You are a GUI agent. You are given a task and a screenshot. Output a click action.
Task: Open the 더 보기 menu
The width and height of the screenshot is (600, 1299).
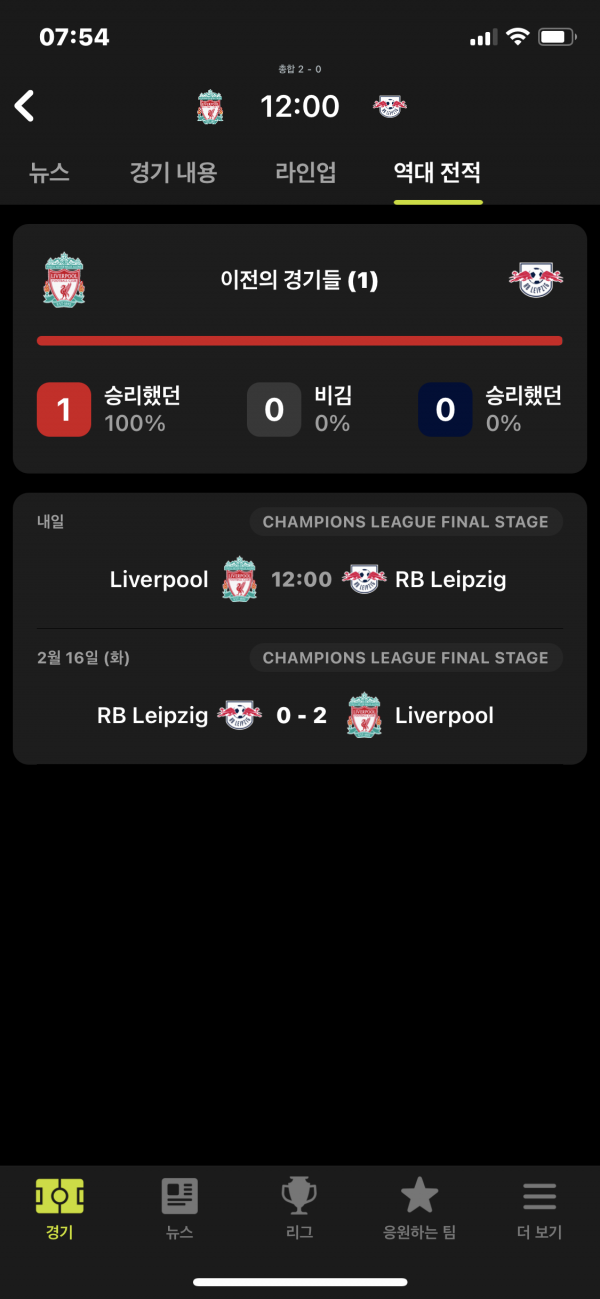click(x=539, y=1208)
